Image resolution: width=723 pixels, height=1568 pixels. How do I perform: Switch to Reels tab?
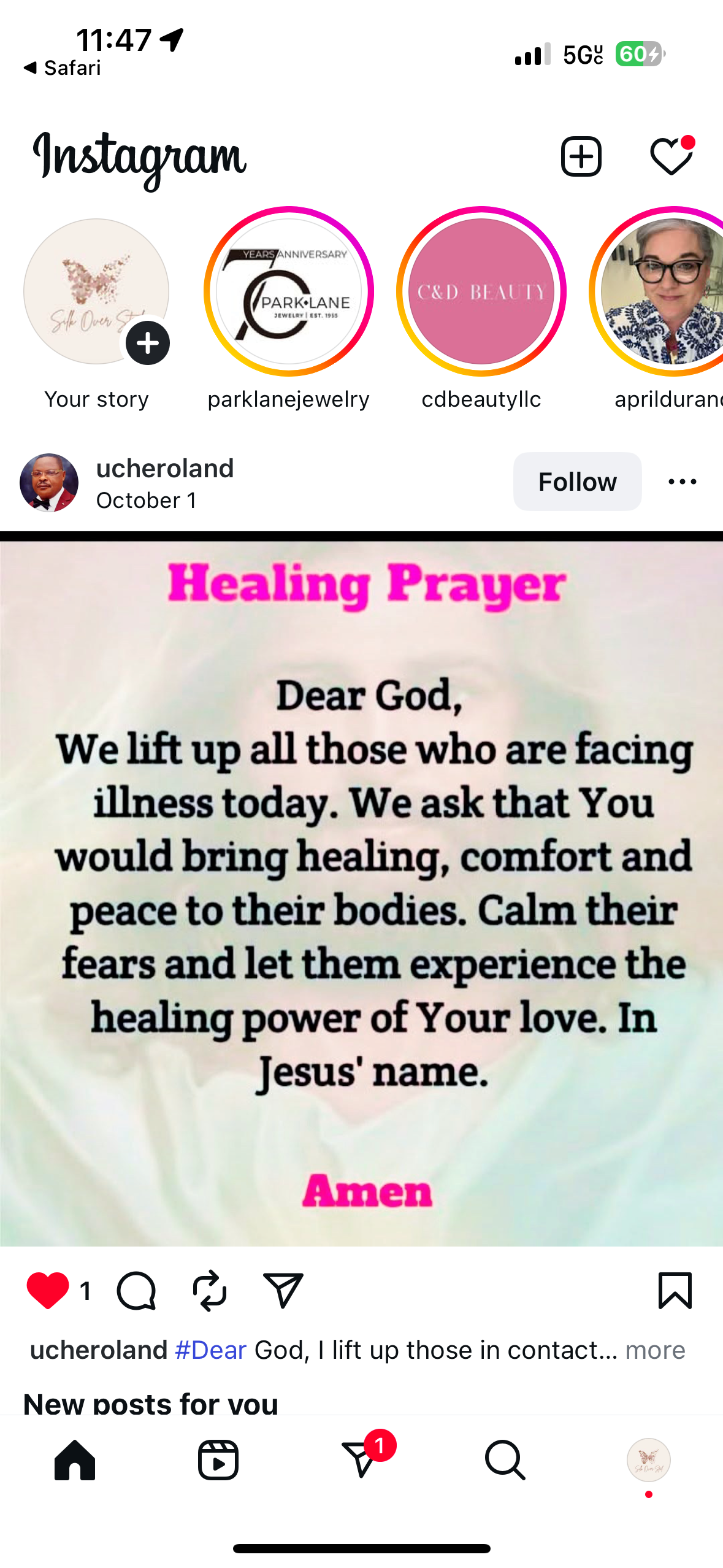pos(218,1460)
